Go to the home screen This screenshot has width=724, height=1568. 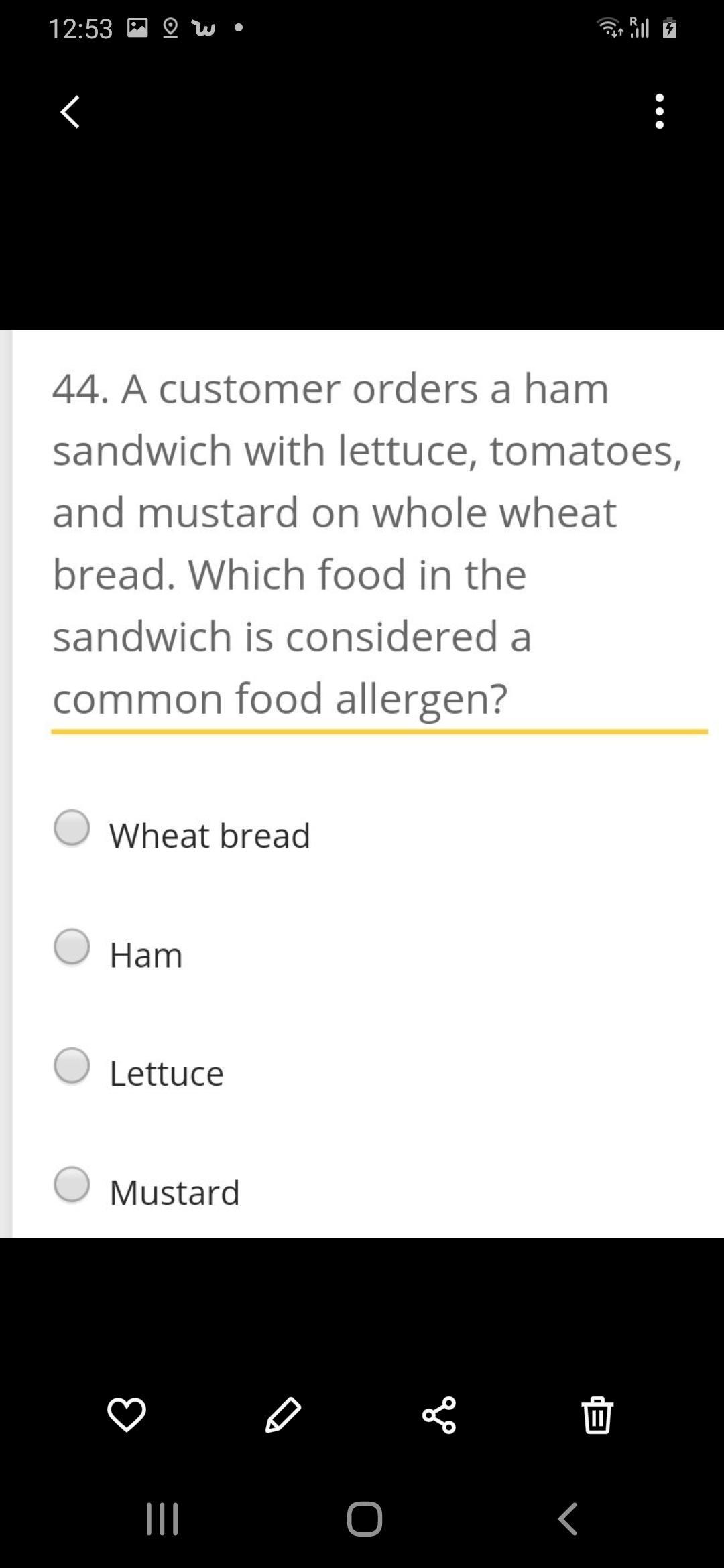365,1518
